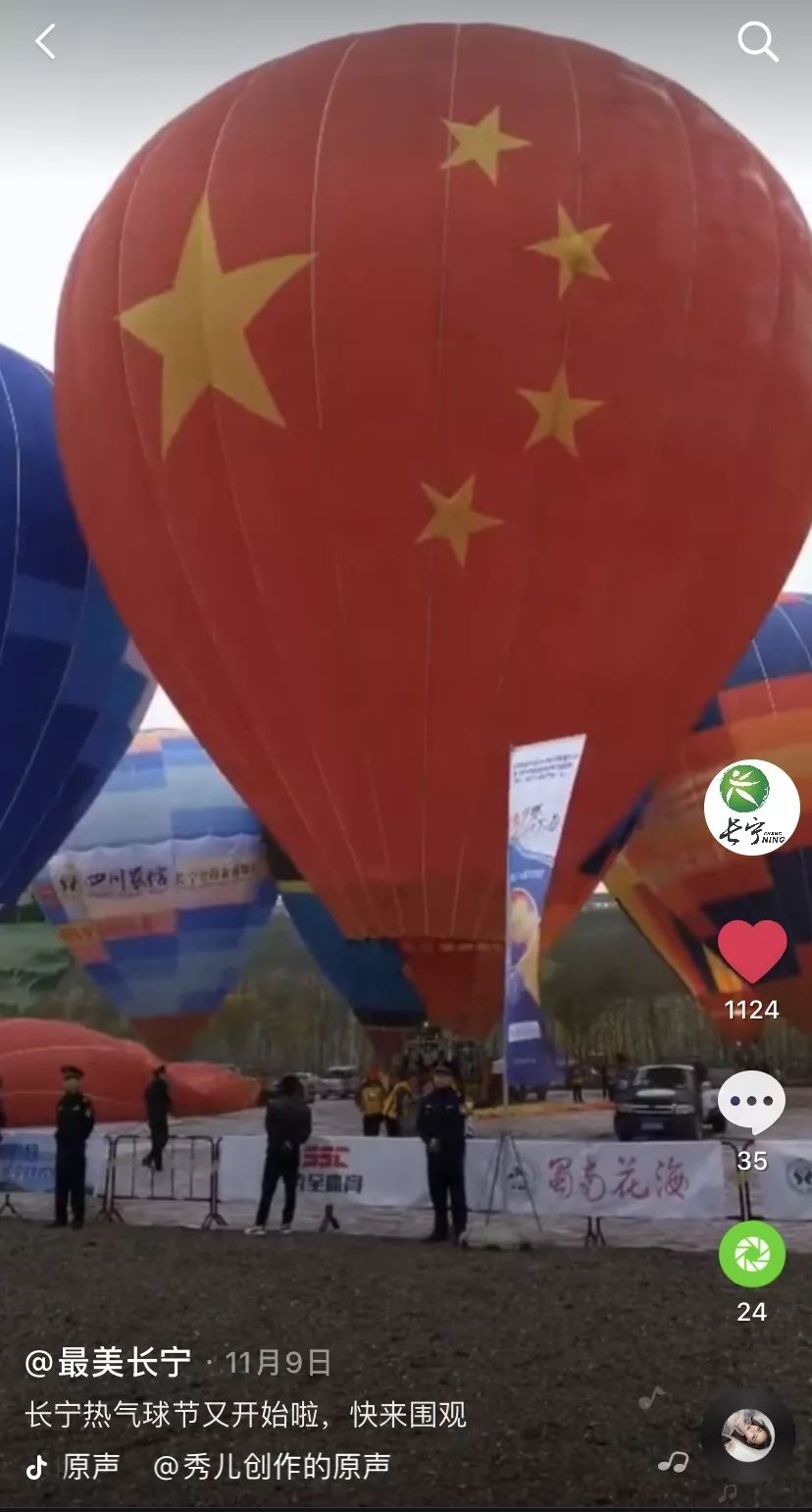This screenshot has height=1512, width=812.
Task: Open the comments bubble icon
Action: pos(752,1103)
